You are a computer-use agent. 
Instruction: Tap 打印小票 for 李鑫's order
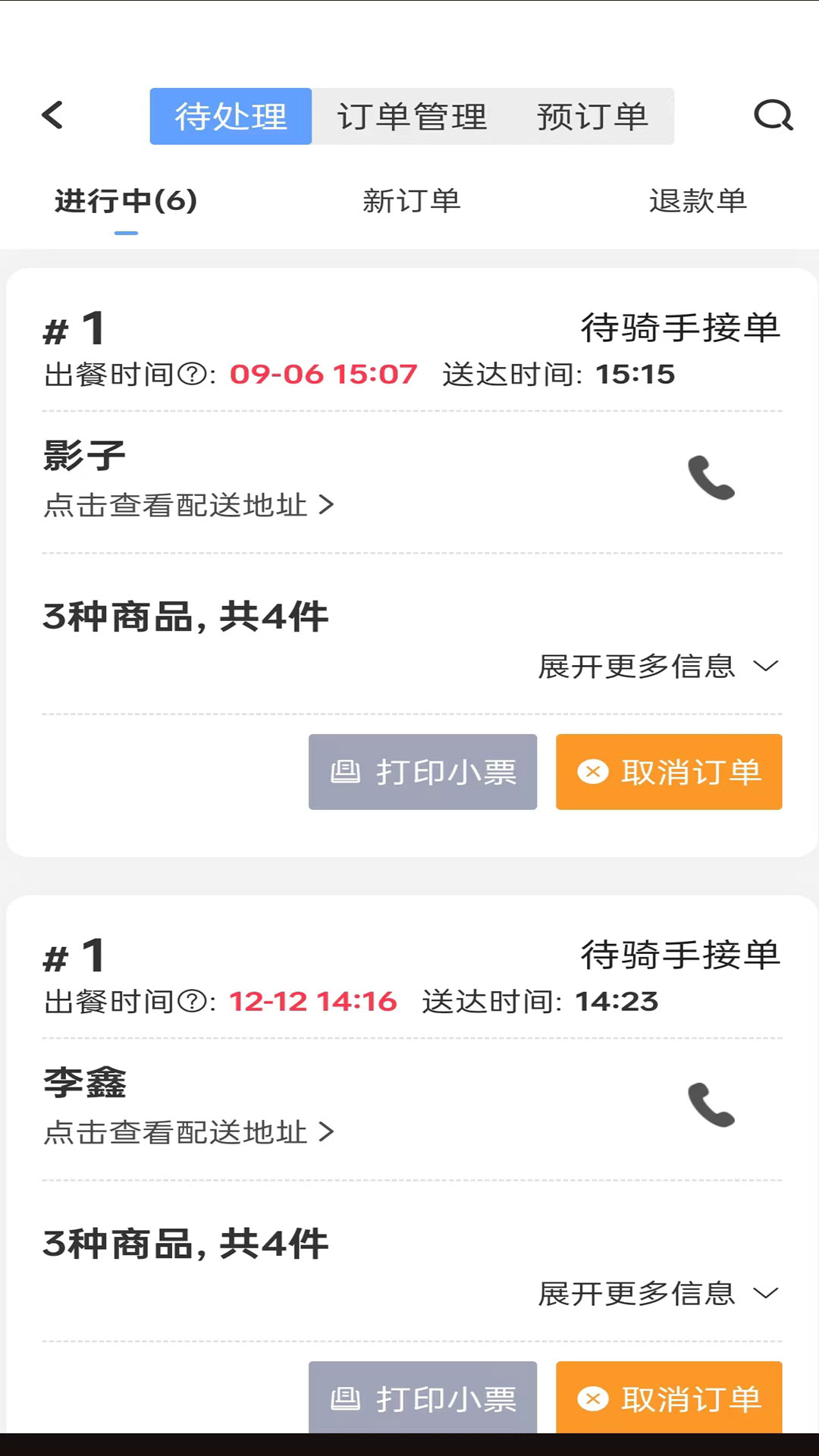422,1397
